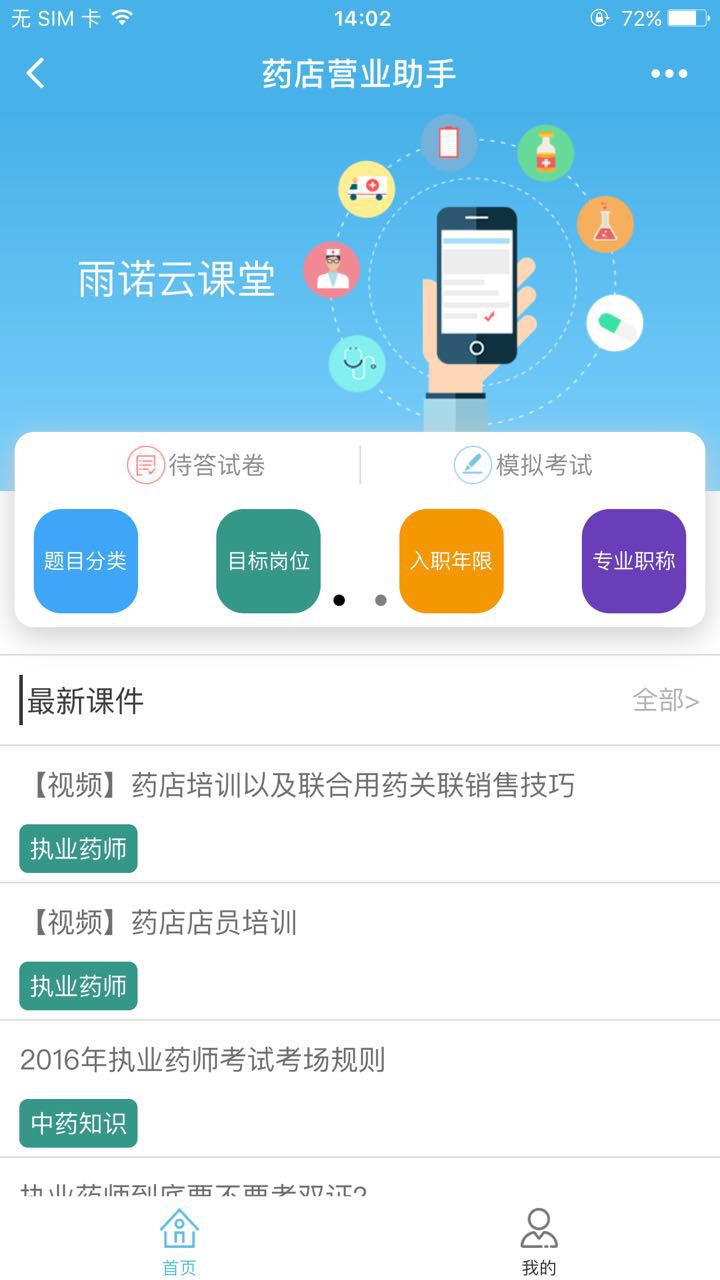Switch to the 首页 tab
720x1280 pixels.
[179, 1241]
